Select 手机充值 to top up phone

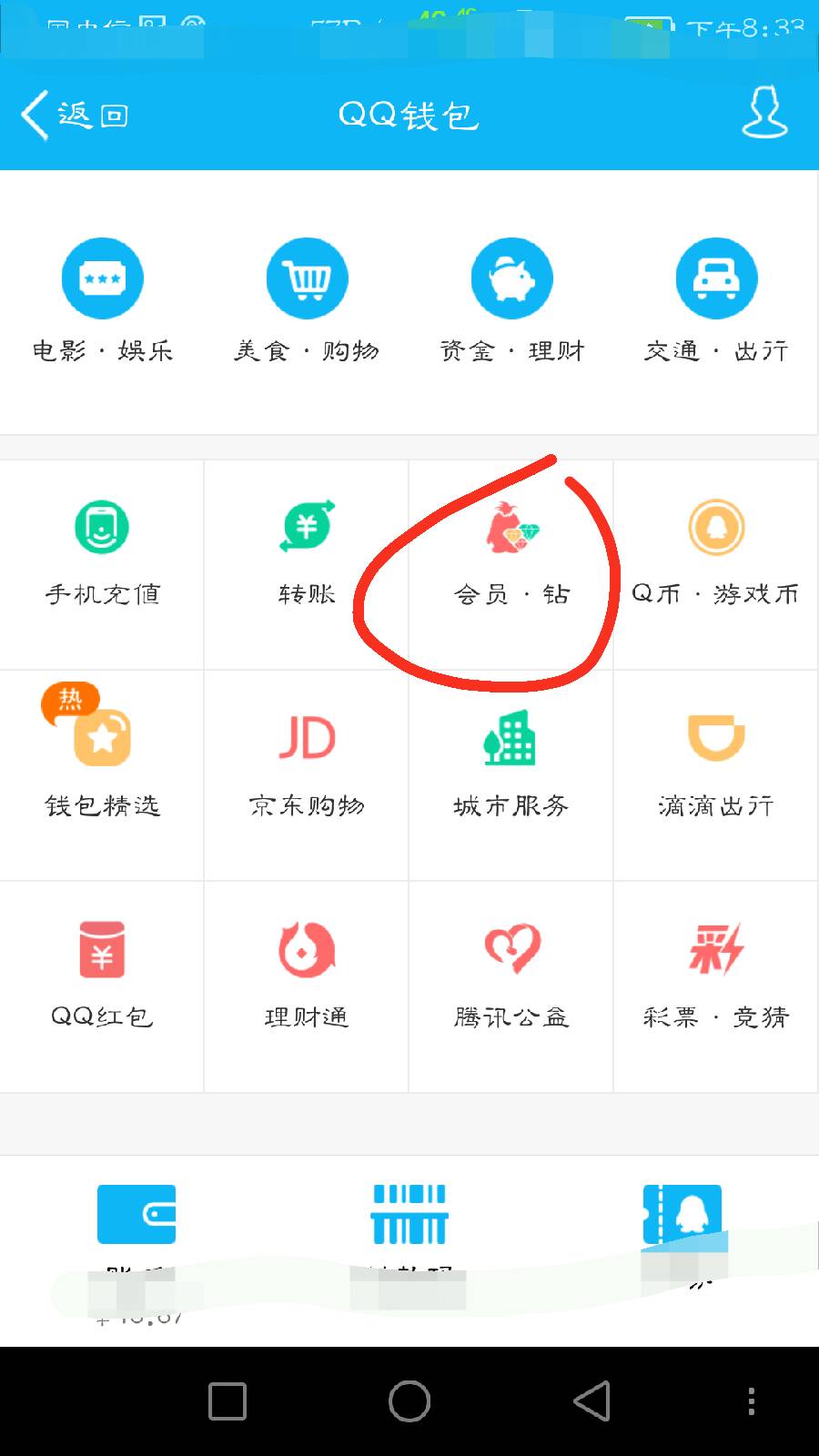[102, 564]
